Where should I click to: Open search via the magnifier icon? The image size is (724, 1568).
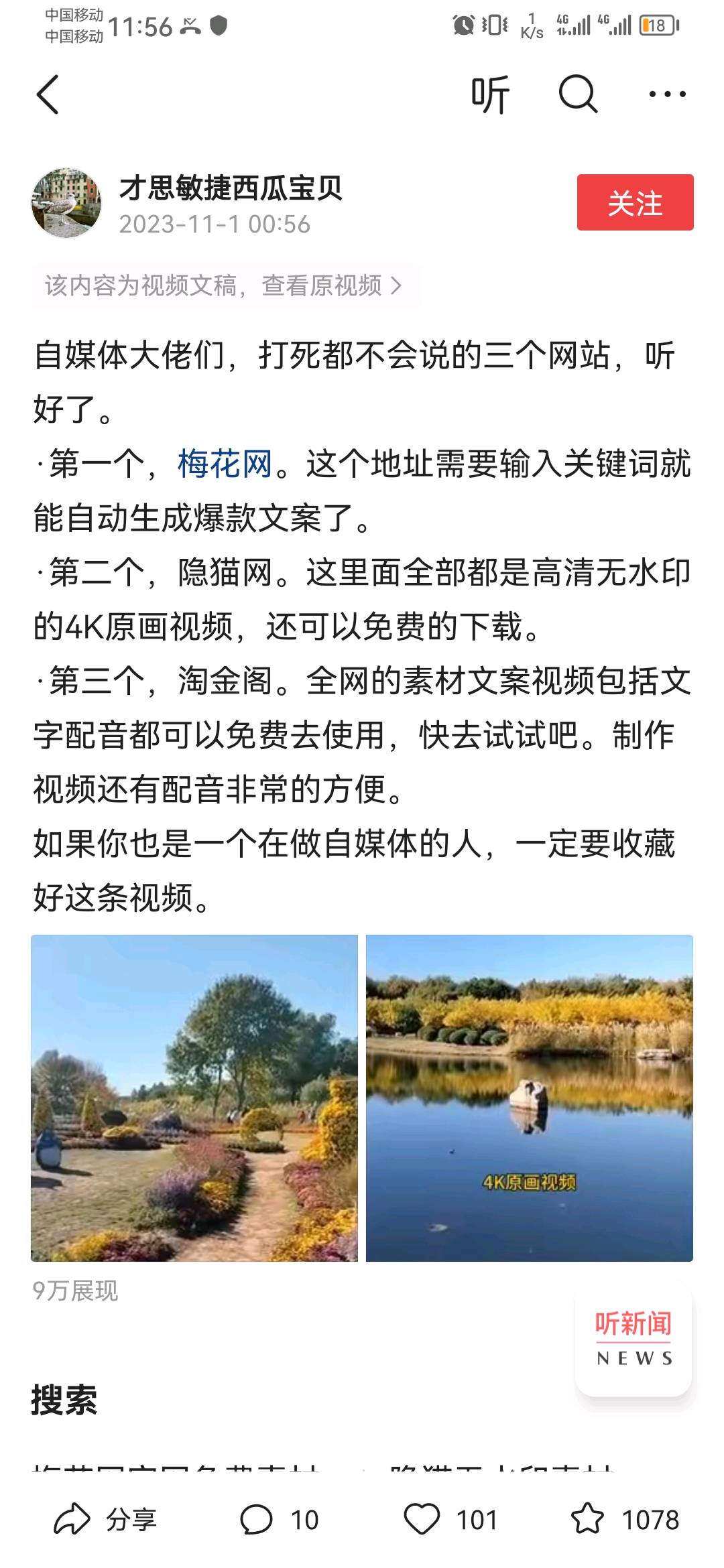click(x=578, y=94)
